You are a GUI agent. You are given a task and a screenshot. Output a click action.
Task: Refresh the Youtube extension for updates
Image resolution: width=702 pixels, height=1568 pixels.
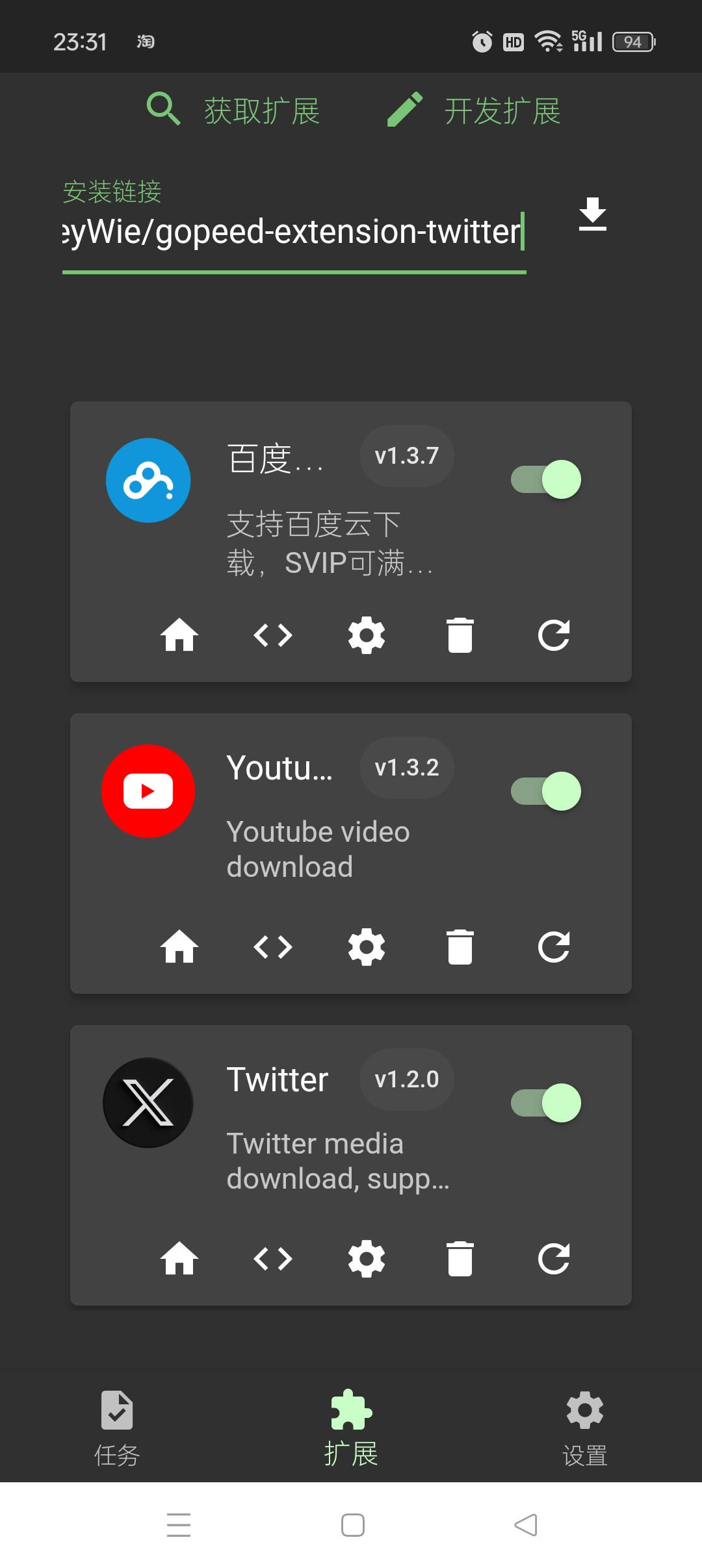554,947
